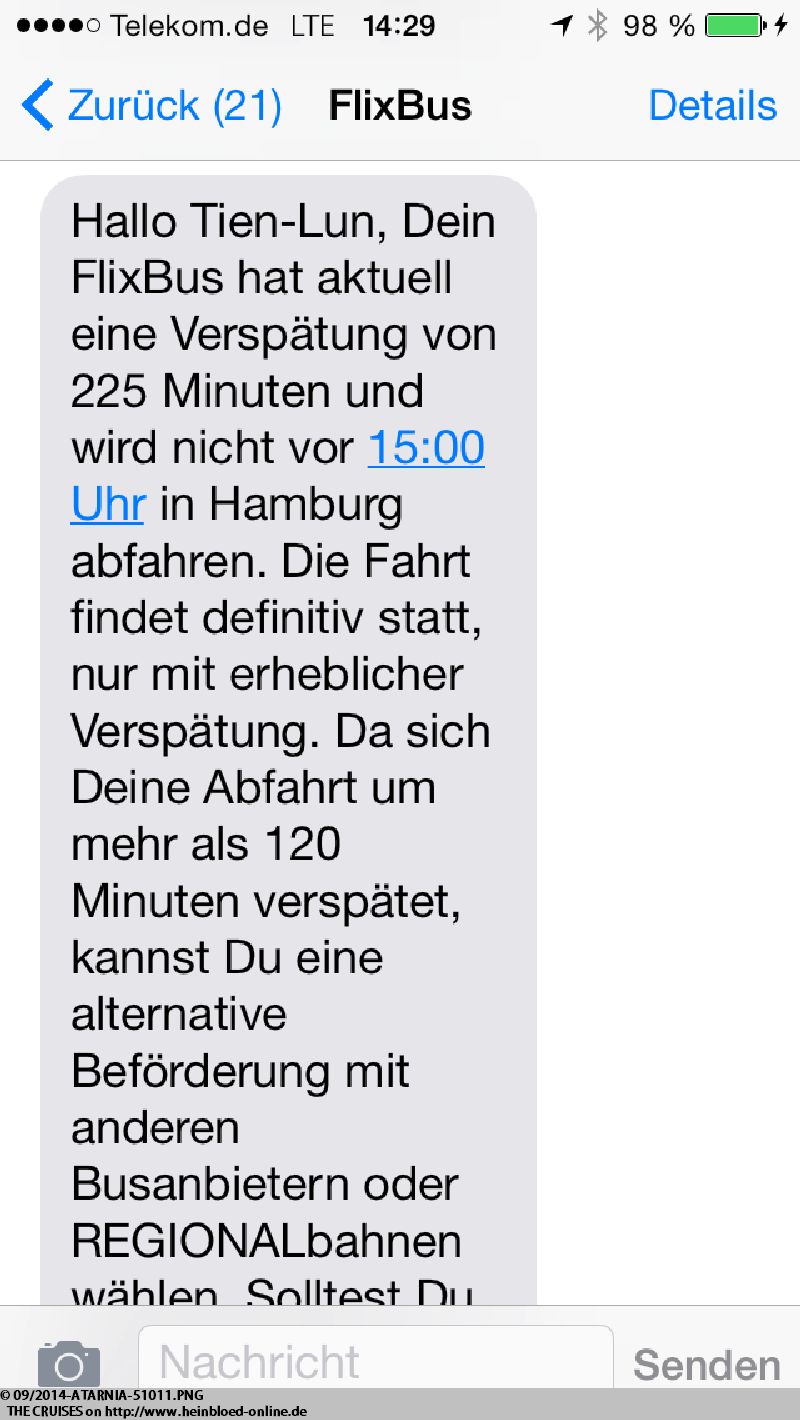This screenshot has width=800, height=1420.
Task: Open Details for the FlixBus conversation
Action: 712,106
